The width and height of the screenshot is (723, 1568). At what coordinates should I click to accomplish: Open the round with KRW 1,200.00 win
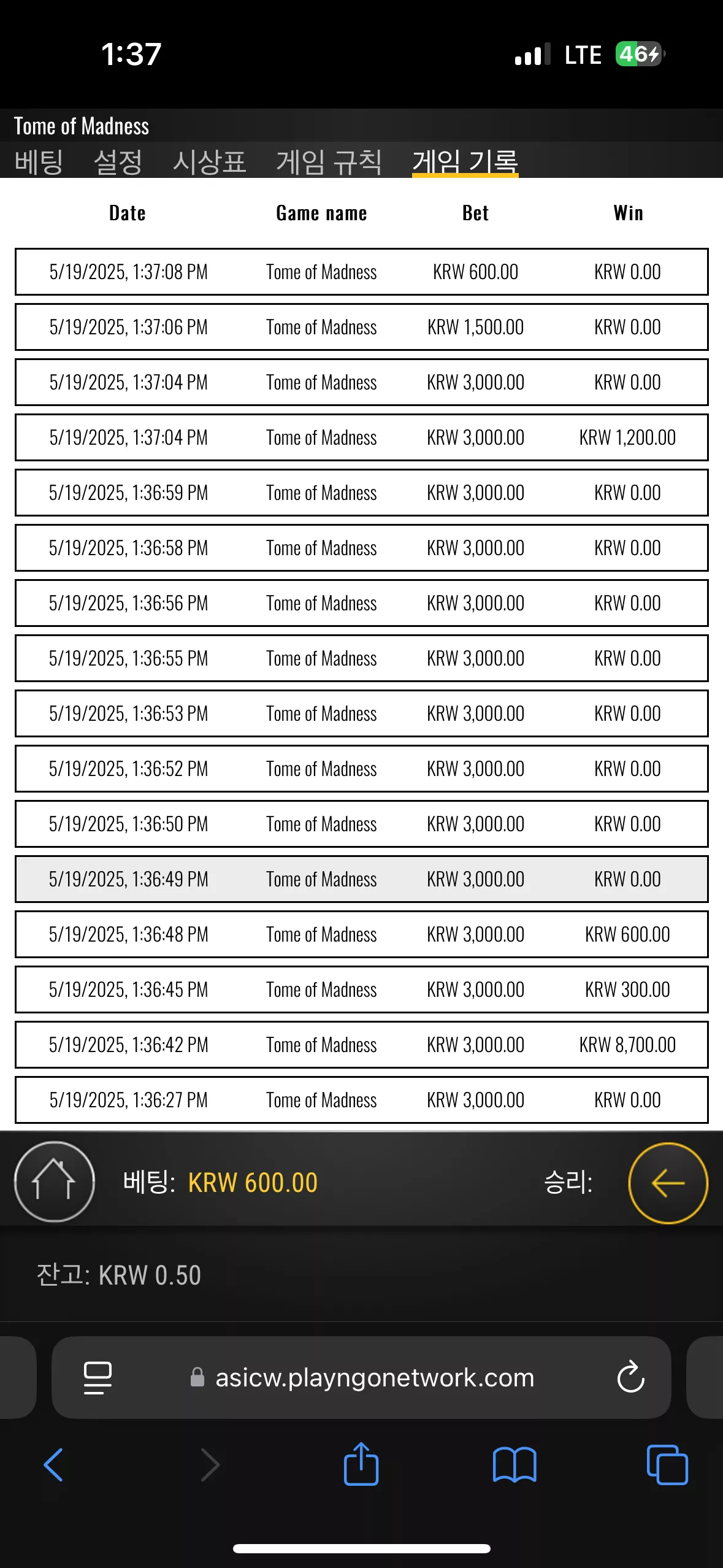[362, 437]
